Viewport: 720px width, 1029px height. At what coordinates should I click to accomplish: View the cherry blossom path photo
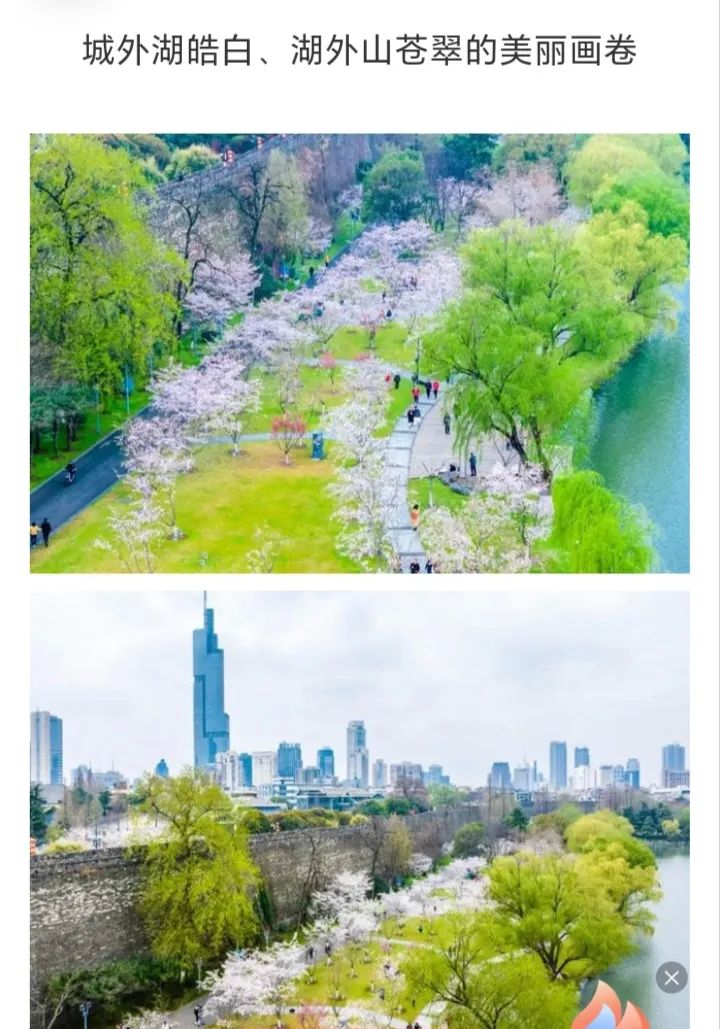(359, 353)
